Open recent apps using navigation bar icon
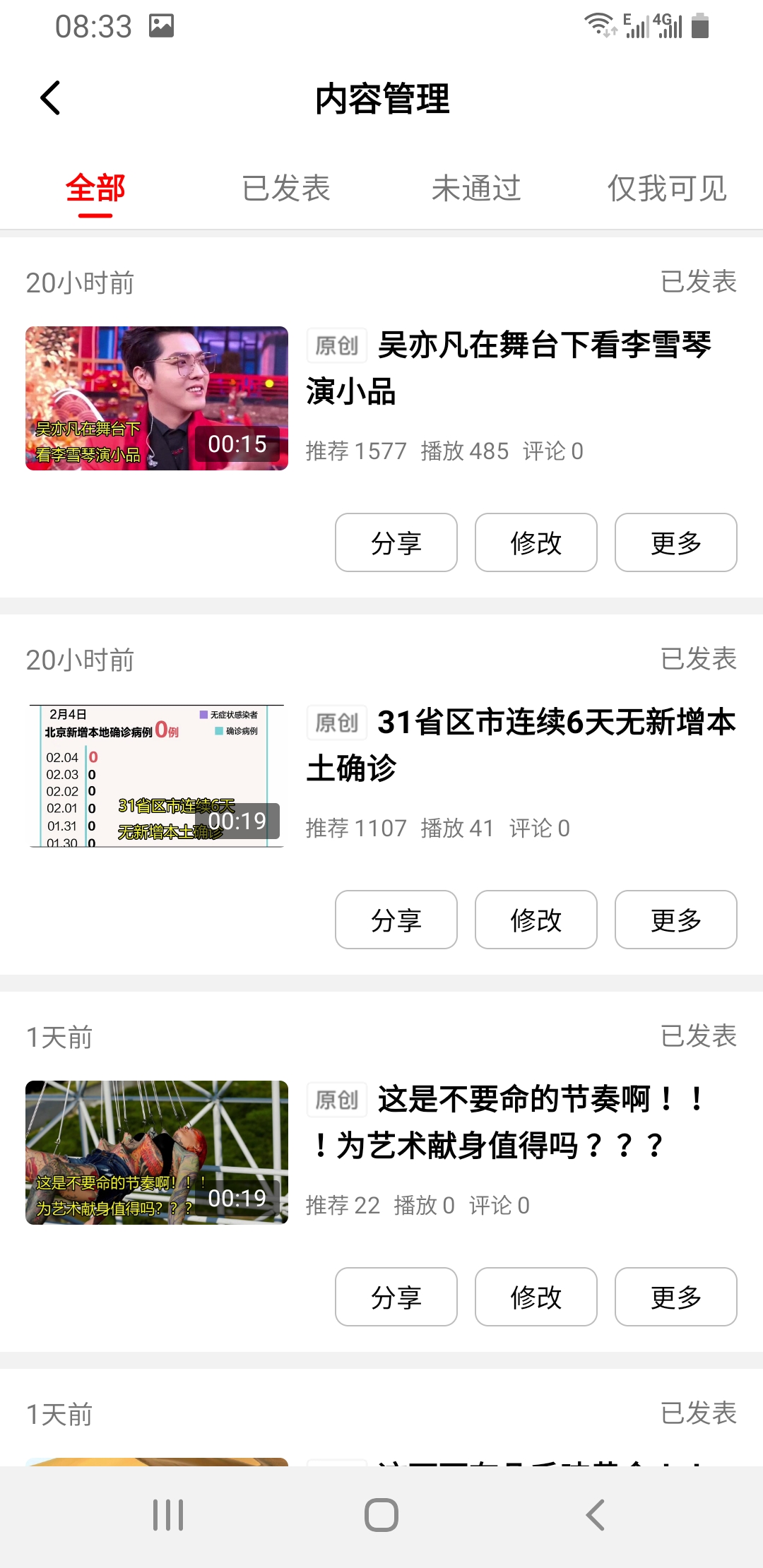 [x=167, y=1514]
